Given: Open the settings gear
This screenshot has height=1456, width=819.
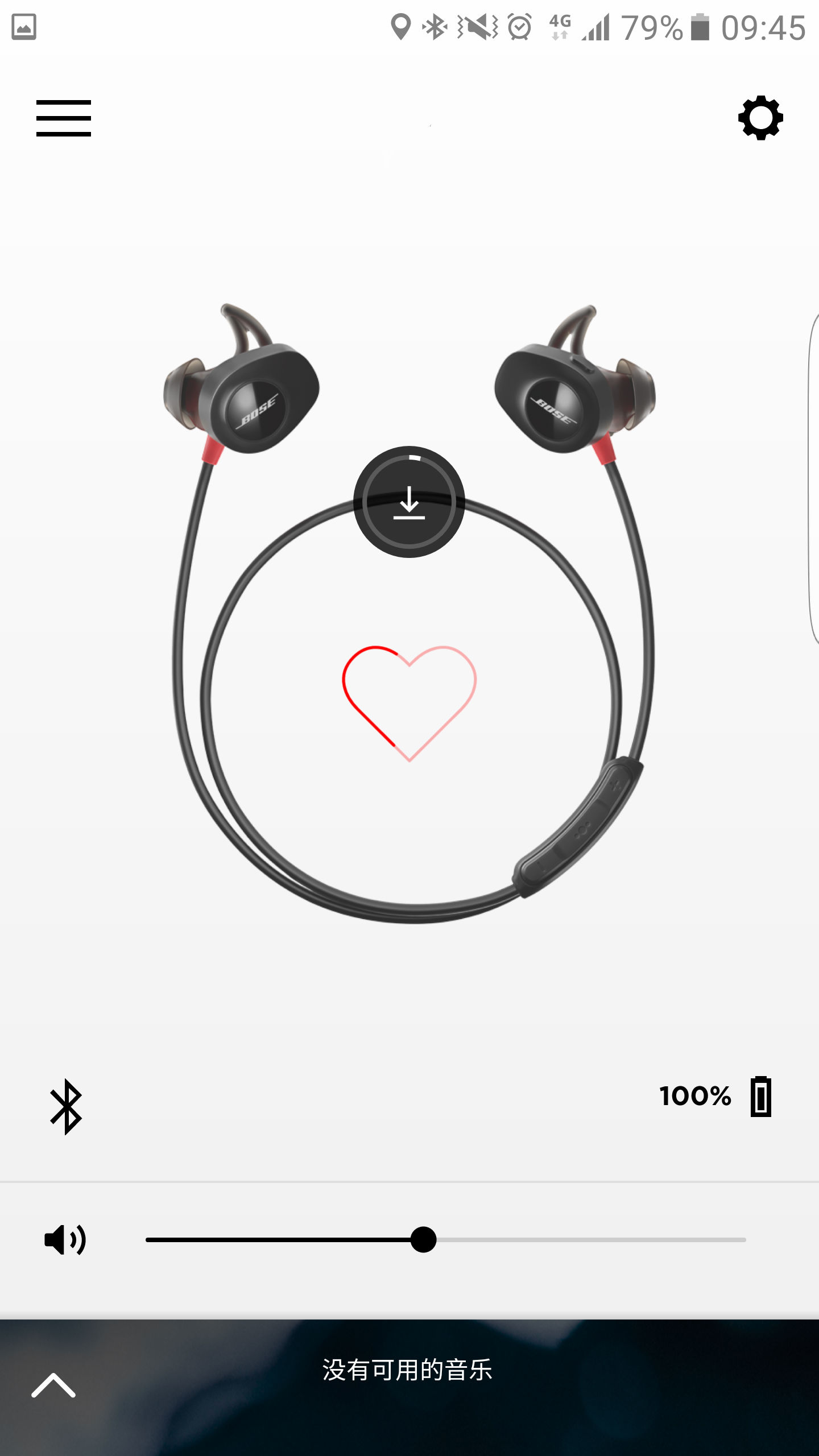Looking at the screenshot, I should 760,118.
